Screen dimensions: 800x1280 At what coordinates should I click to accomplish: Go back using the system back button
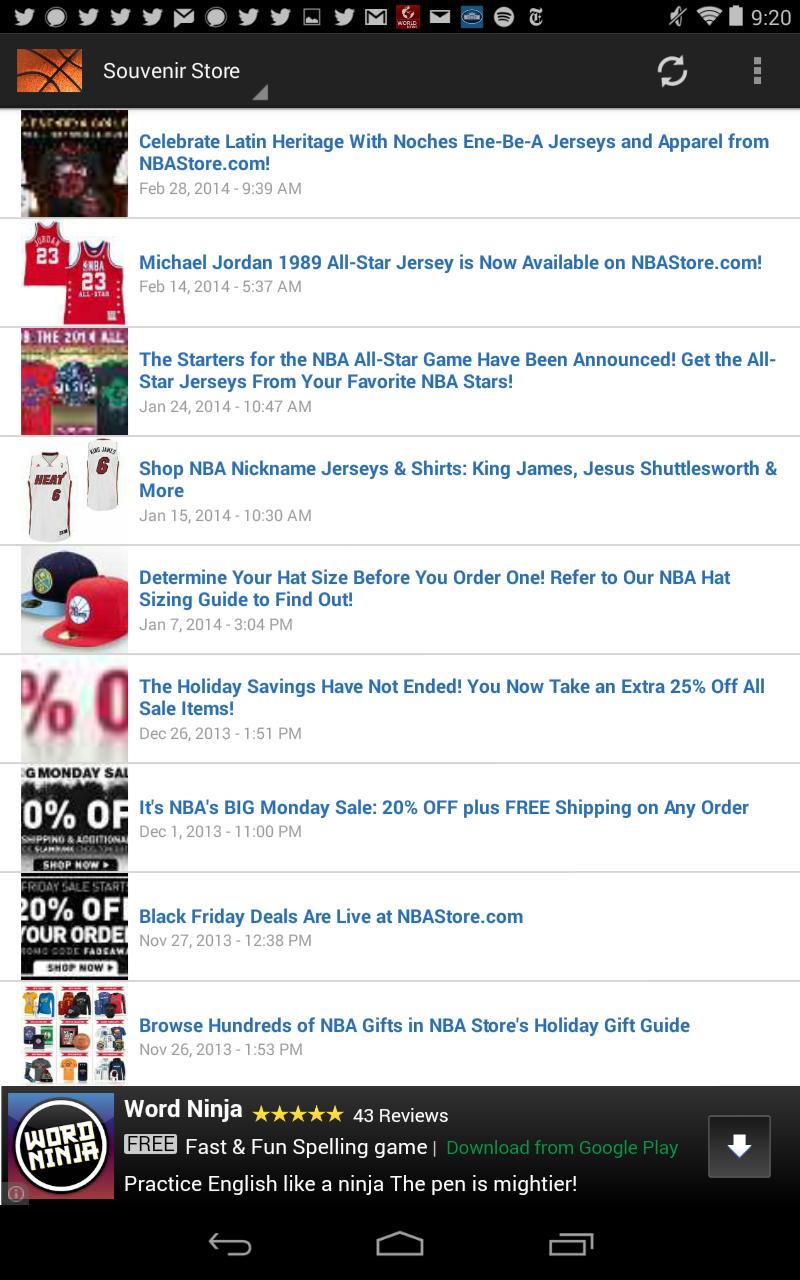[229, 1244]
